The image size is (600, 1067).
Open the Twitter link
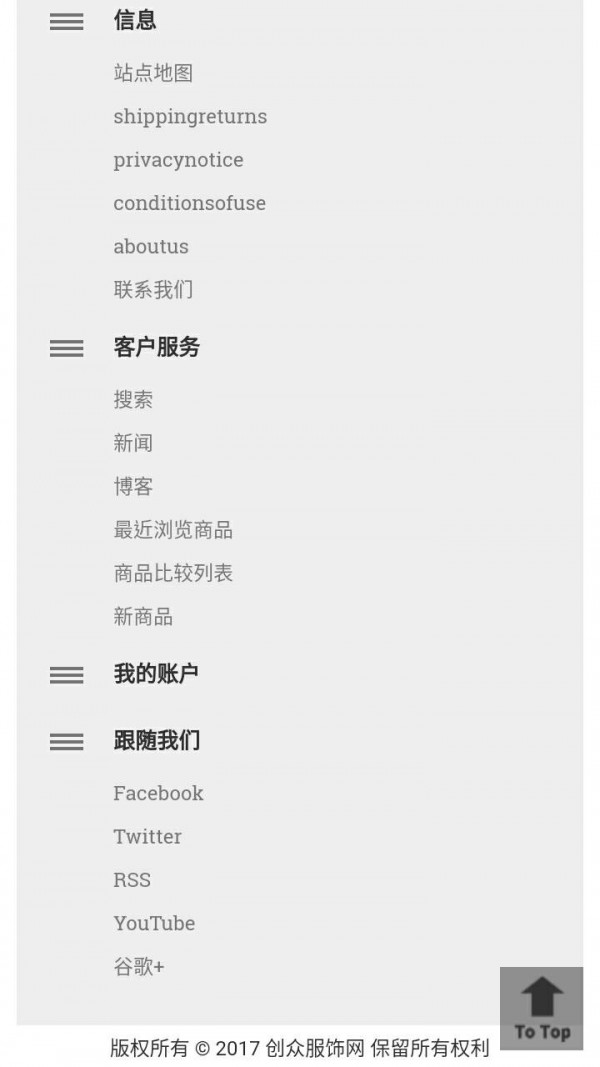tap(147, 836)
